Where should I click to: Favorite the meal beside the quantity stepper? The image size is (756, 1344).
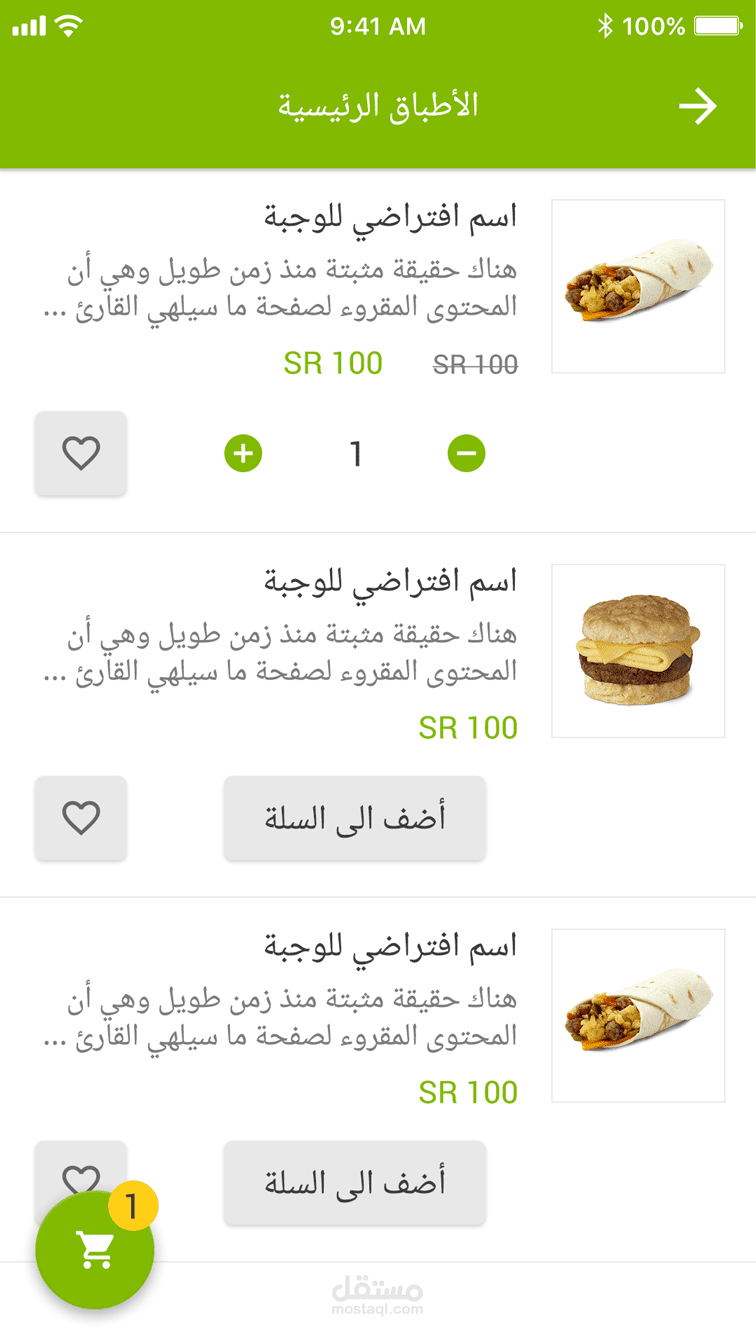(x=81, y=454)
